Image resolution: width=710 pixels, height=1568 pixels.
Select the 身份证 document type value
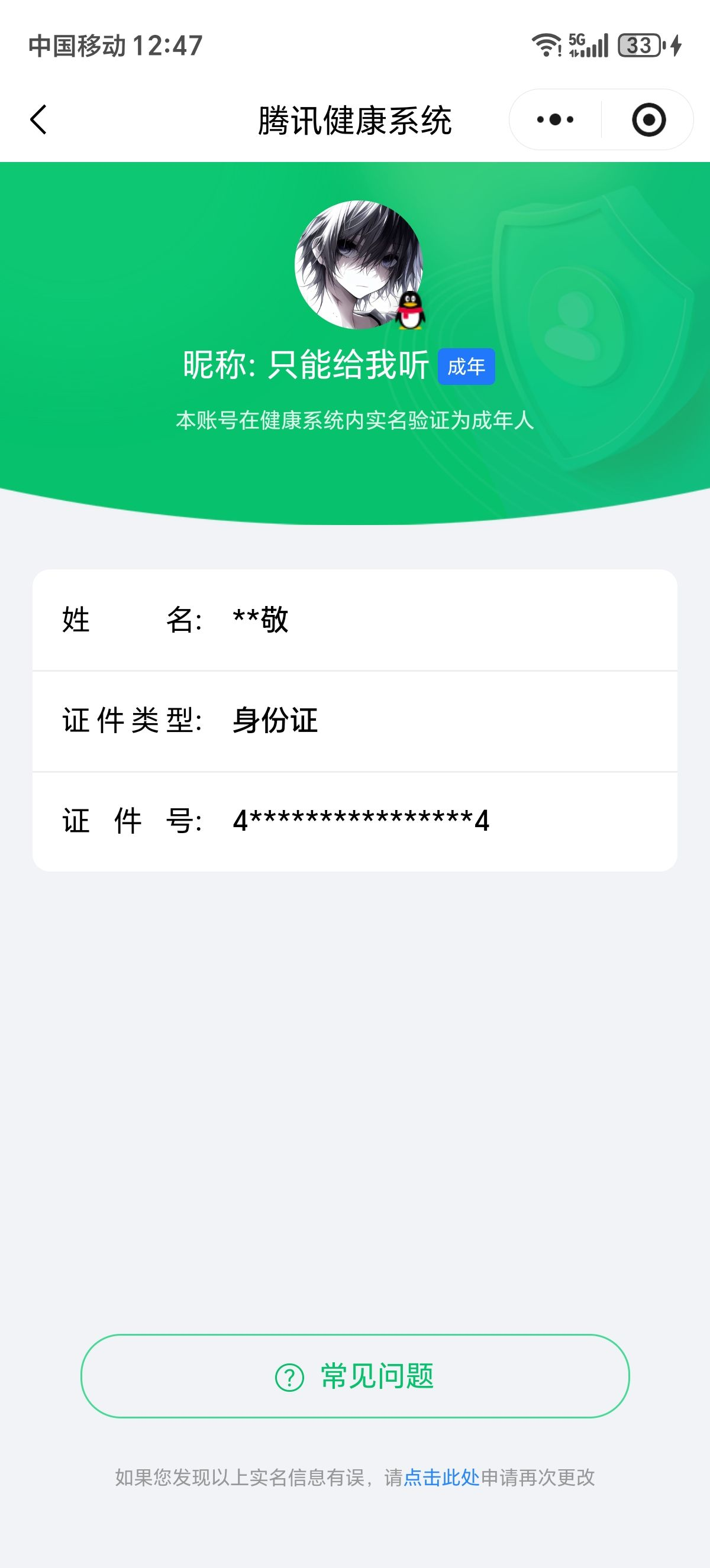click(275, 720)
